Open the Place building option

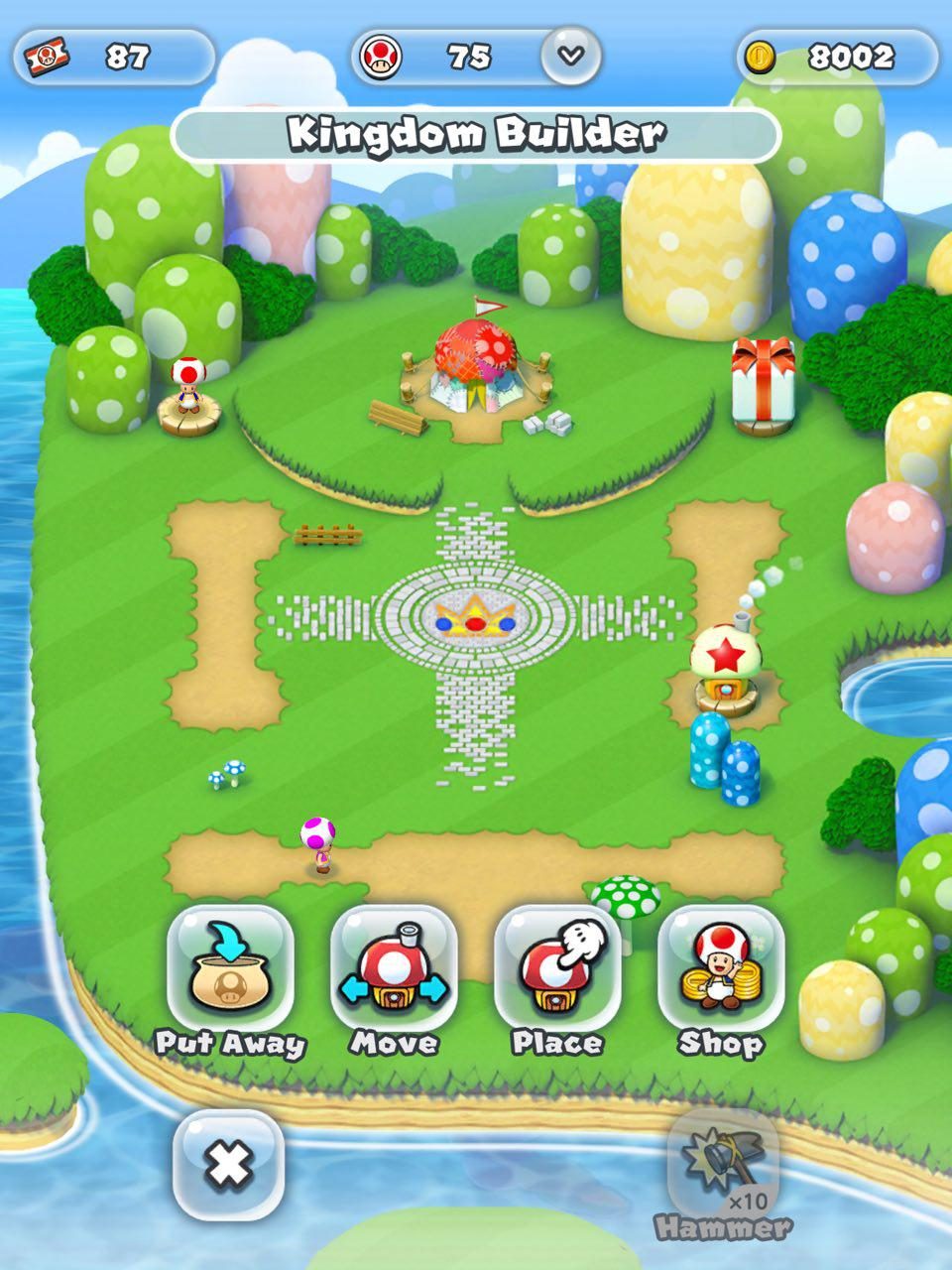point(557,972)
